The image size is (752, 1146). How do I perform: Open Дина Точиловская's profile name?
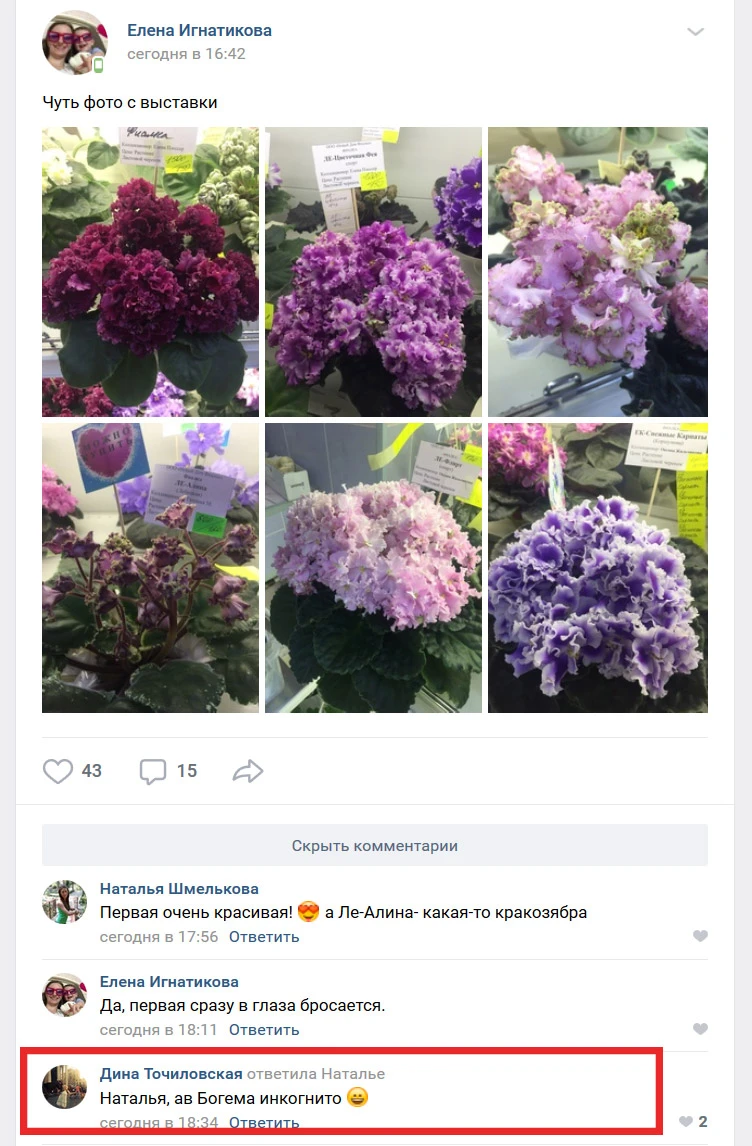click(171, 1073)
